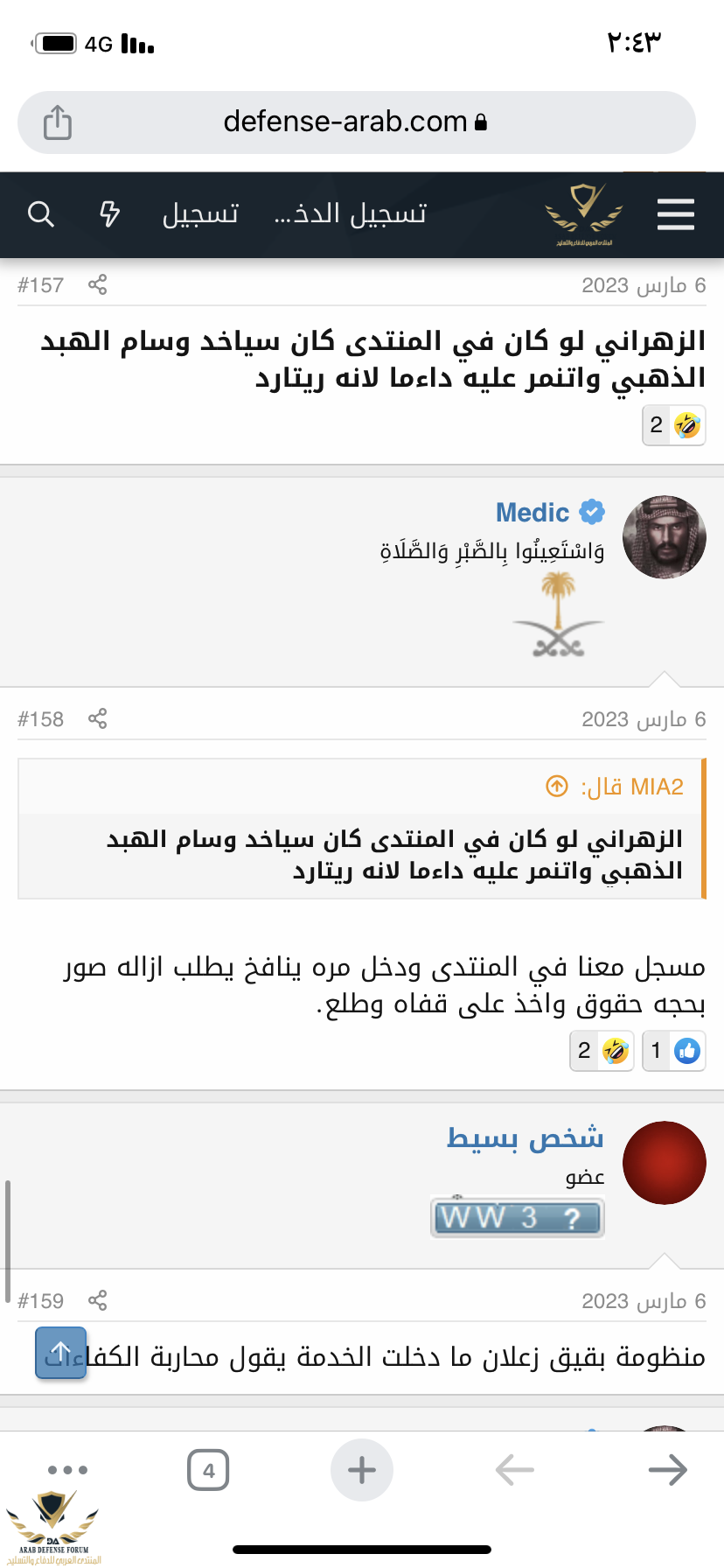This screenshot has height=1568, width=724.
Task: View like reactions on post #158
Action: pos(673,1051)
